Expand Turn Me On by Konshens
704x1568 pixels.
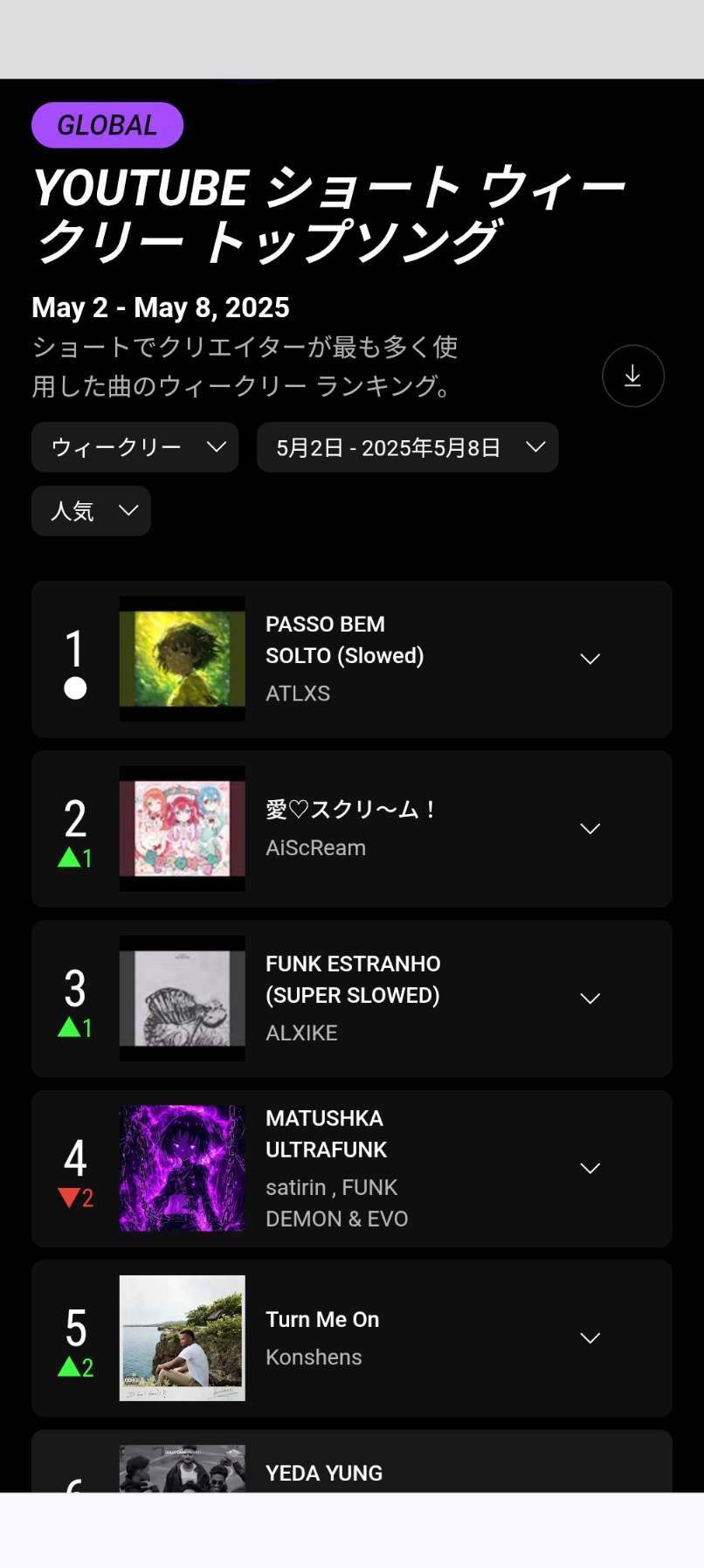pos(590,1338)
